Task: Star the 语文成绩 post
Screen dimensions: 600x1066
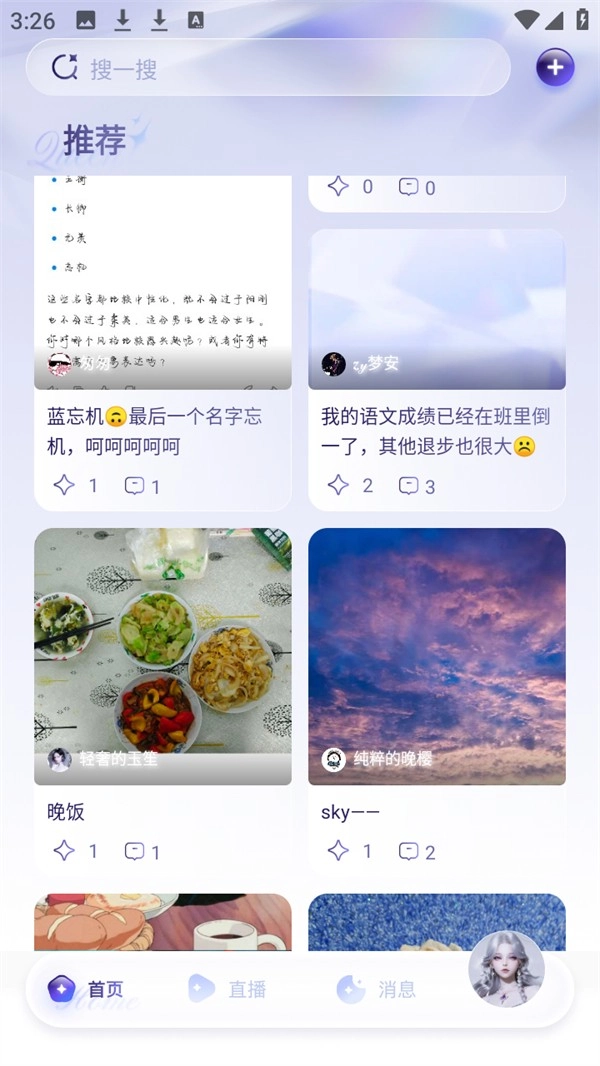Action: (338, 486)
